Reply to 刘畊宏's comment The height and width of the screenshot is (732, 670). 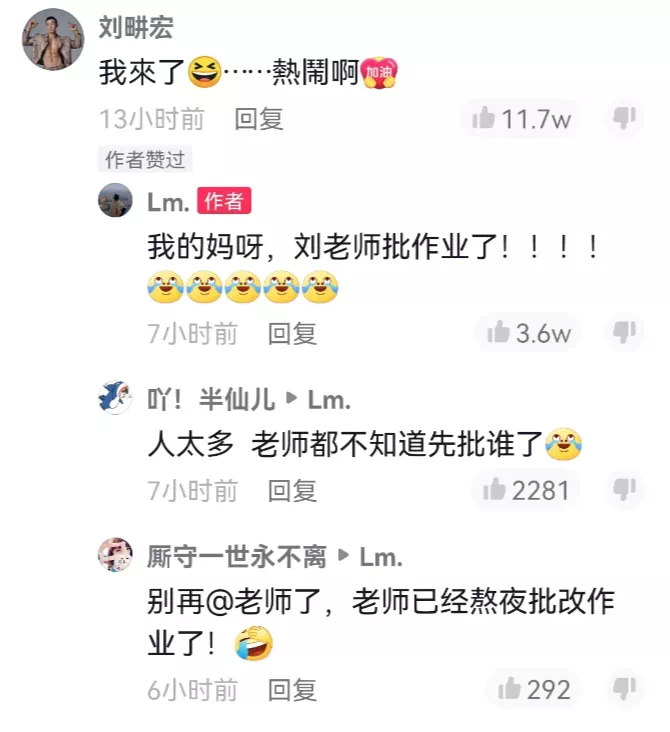point(259,119)
